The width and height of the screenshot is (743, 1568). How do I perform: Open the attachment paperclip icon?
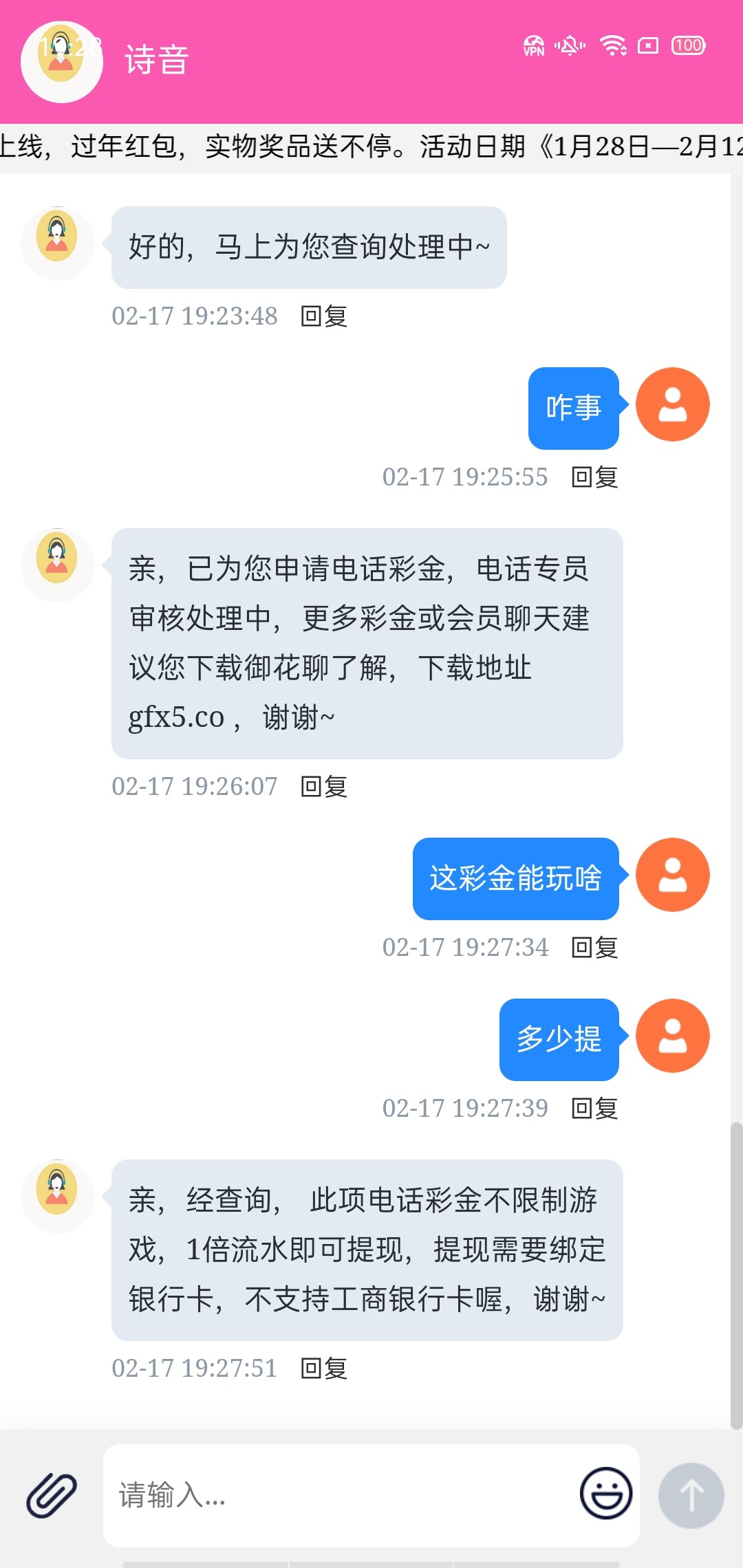click(52, 1495)
